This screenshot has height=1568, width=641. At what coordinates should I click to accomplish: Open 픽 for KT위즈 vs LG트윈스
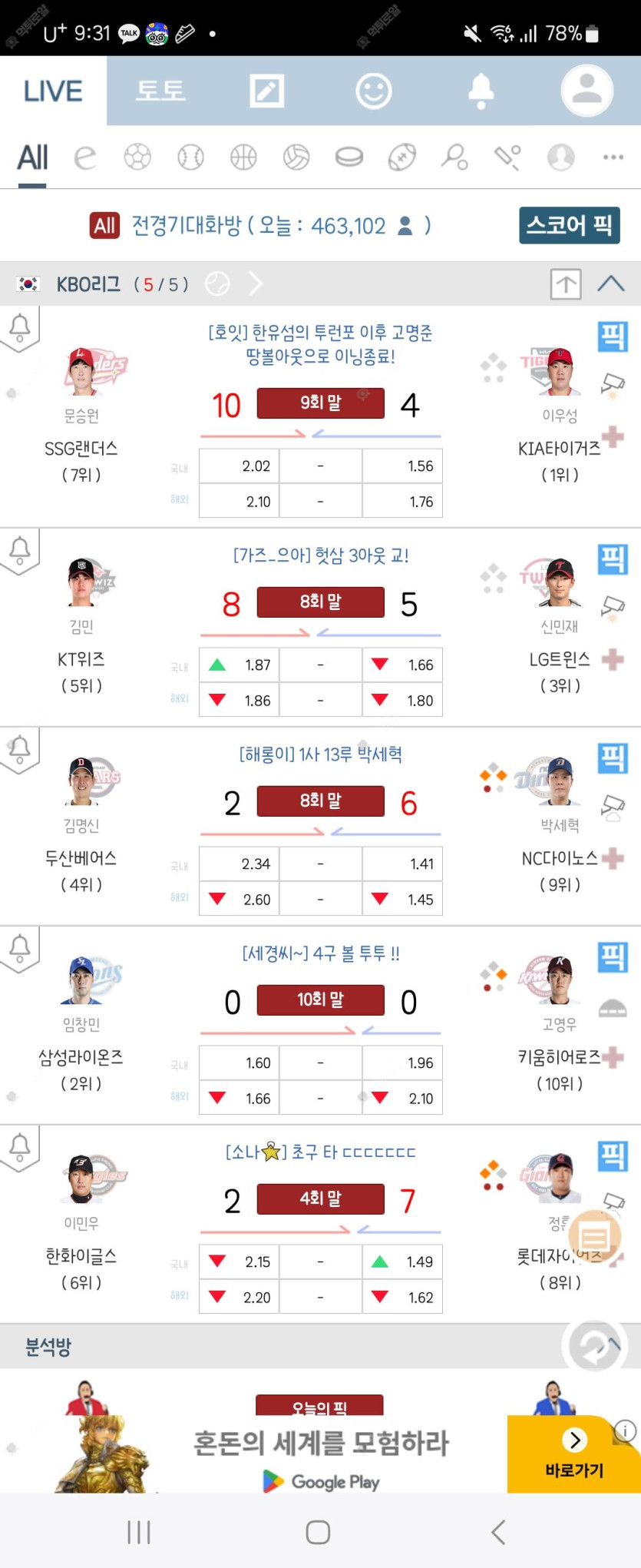(x=613, y=559)
